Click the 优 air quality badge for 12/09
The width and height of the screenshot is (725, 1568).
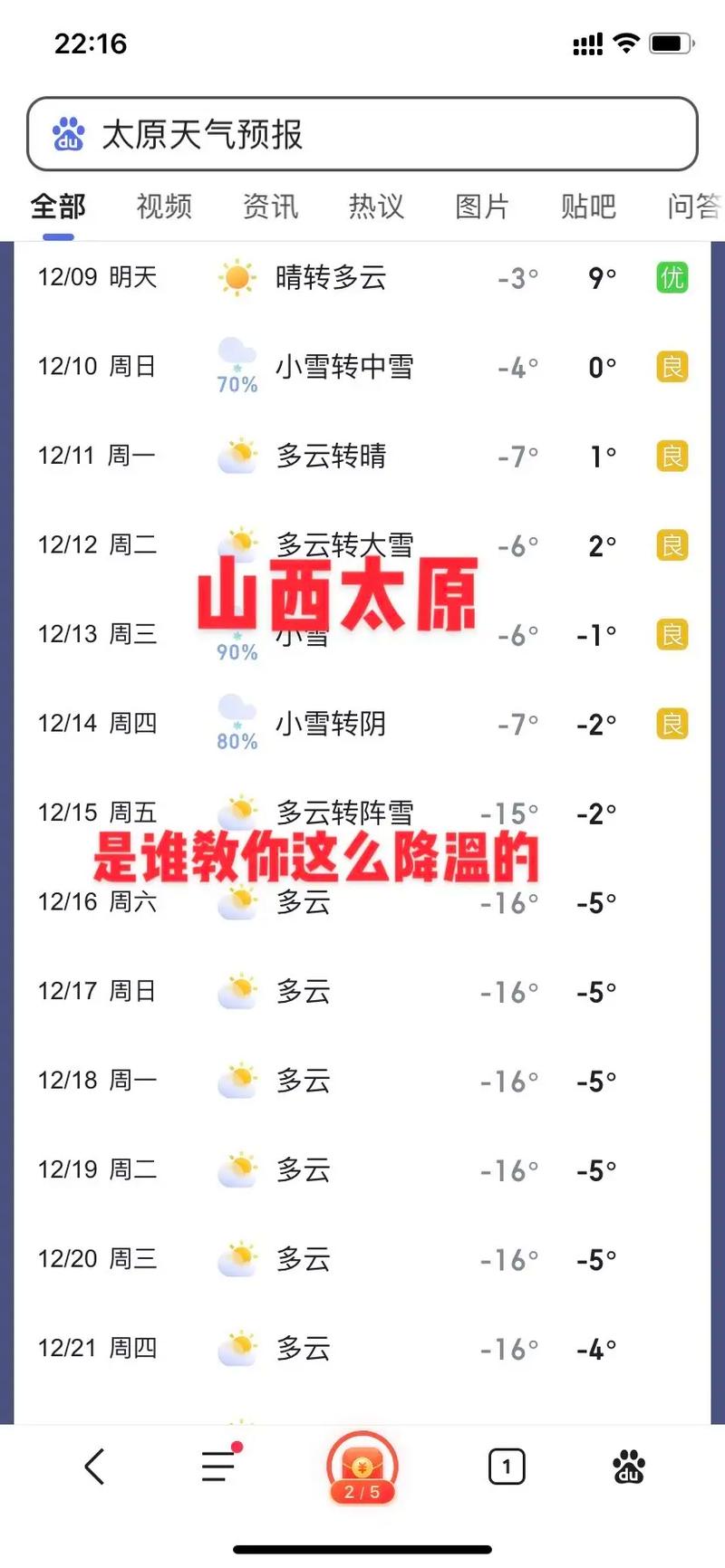point(670,277)
